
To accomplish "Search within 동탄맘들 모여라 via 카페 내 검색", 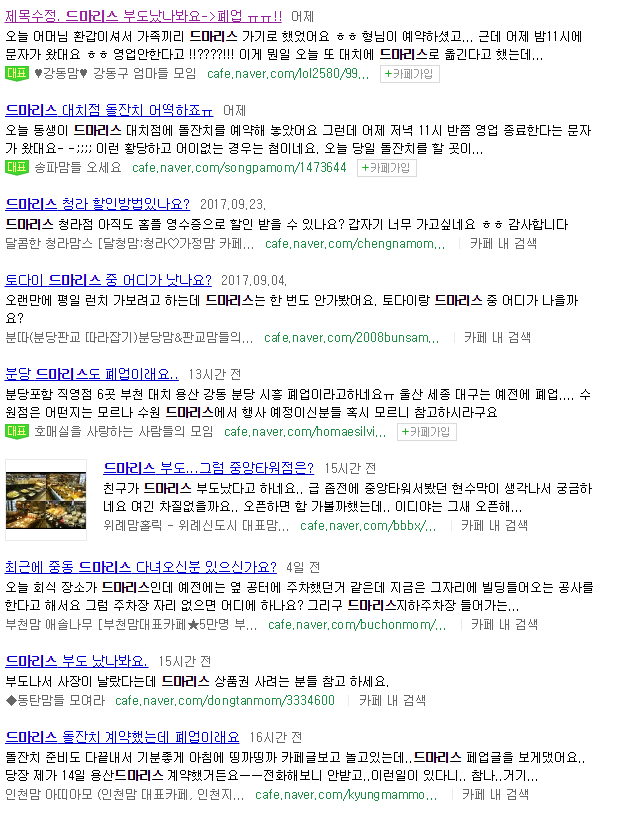I will point(393,700).
